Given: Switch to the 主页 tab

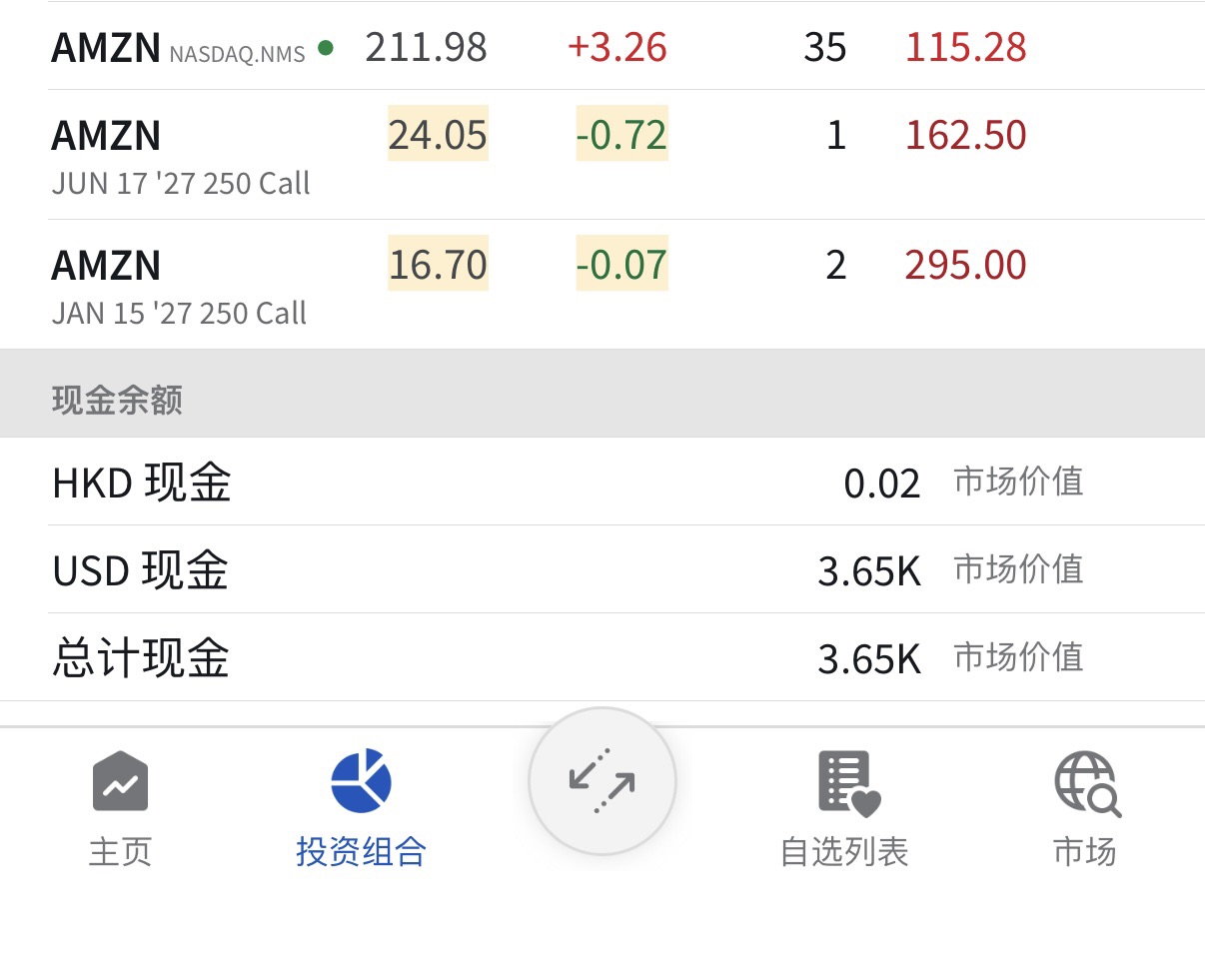Looking at the screenshot, I should [x=120, y=807].
